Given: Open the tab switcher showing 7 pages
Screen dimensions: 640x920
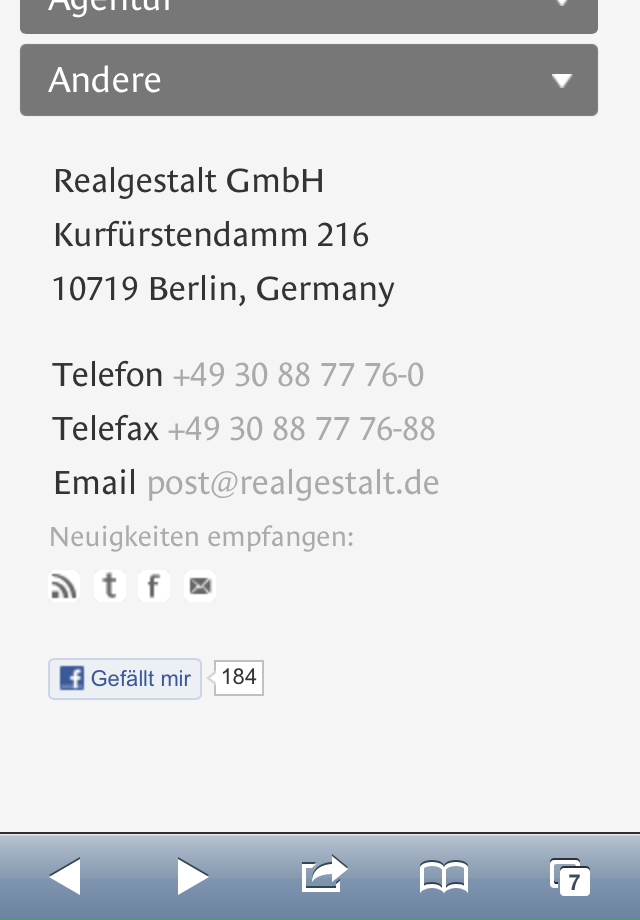Looking at the screenshot, I should (x=569, y=877).
